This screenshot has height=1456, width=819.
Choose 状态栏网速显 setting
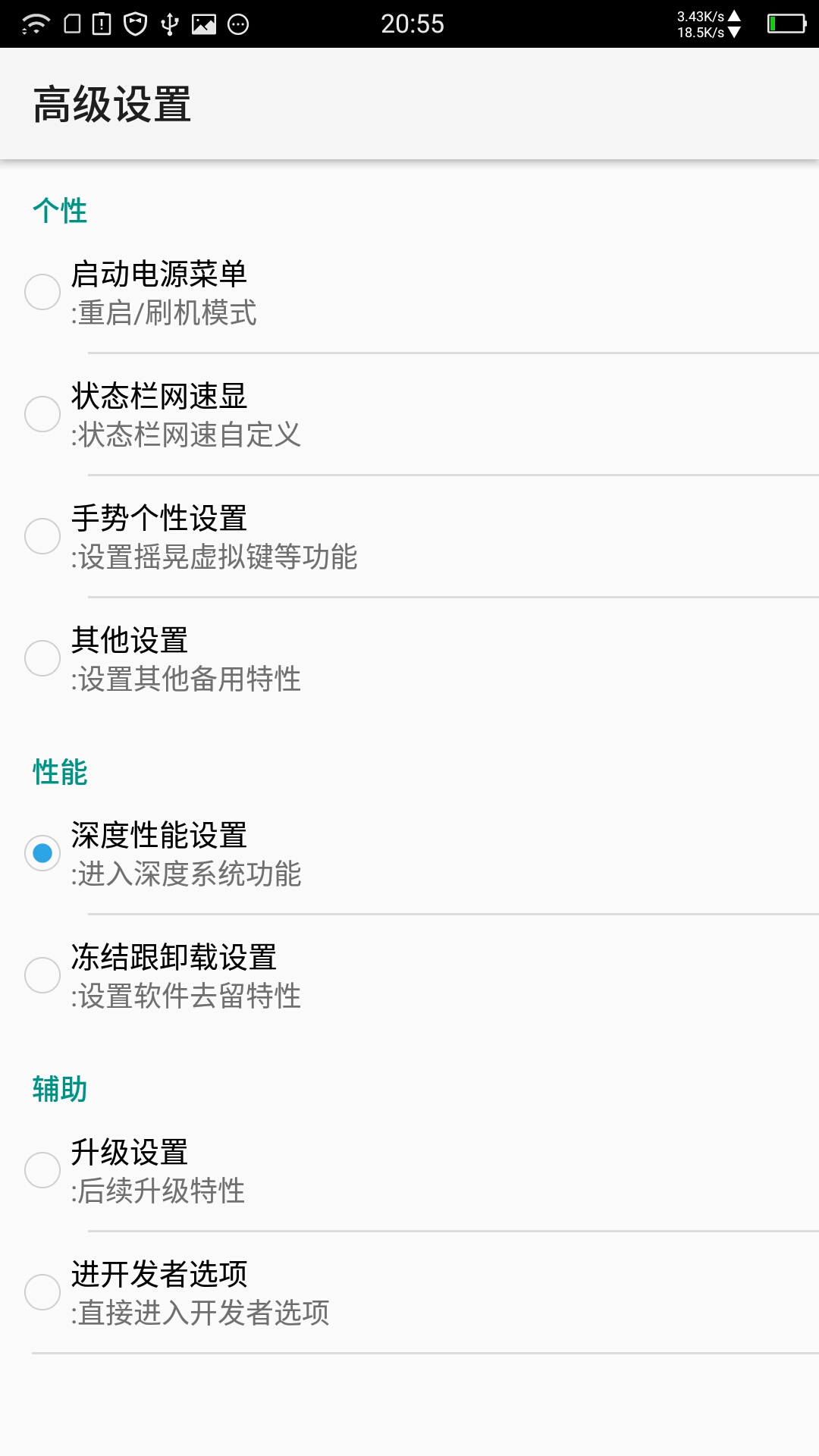point(42,415)
